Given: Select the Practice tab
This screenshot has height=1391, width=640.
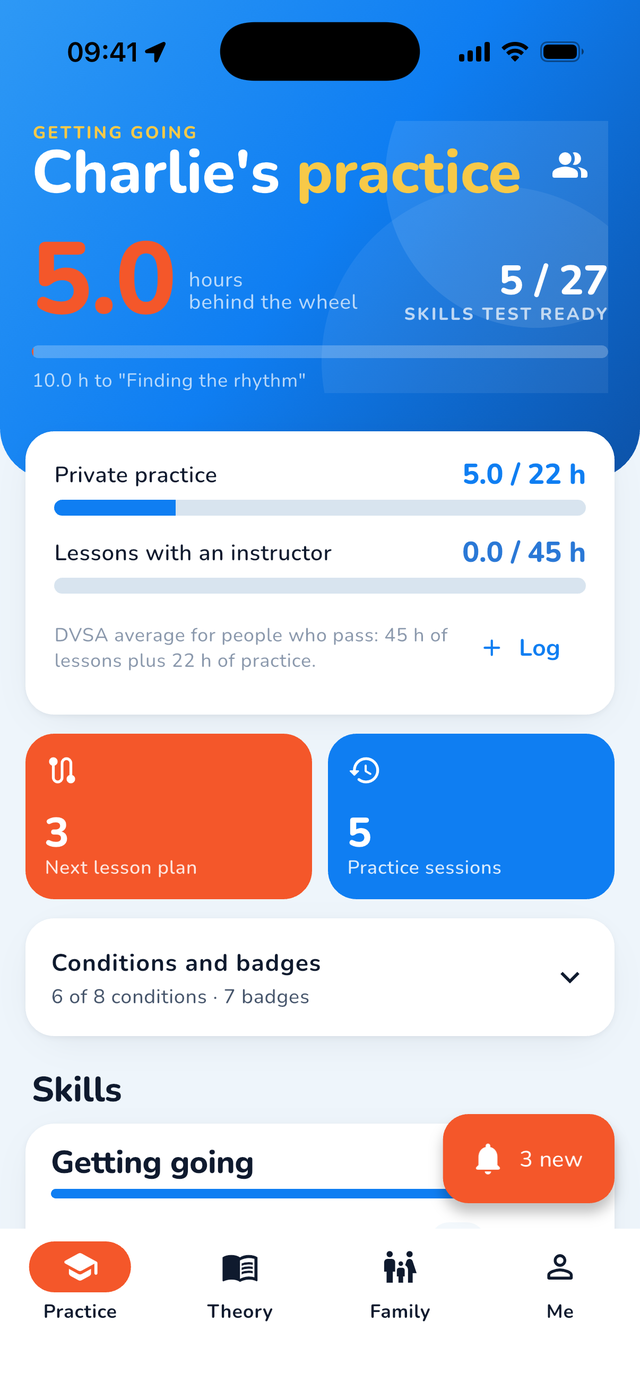Looking at the screenshot, I should [80, 1285].
